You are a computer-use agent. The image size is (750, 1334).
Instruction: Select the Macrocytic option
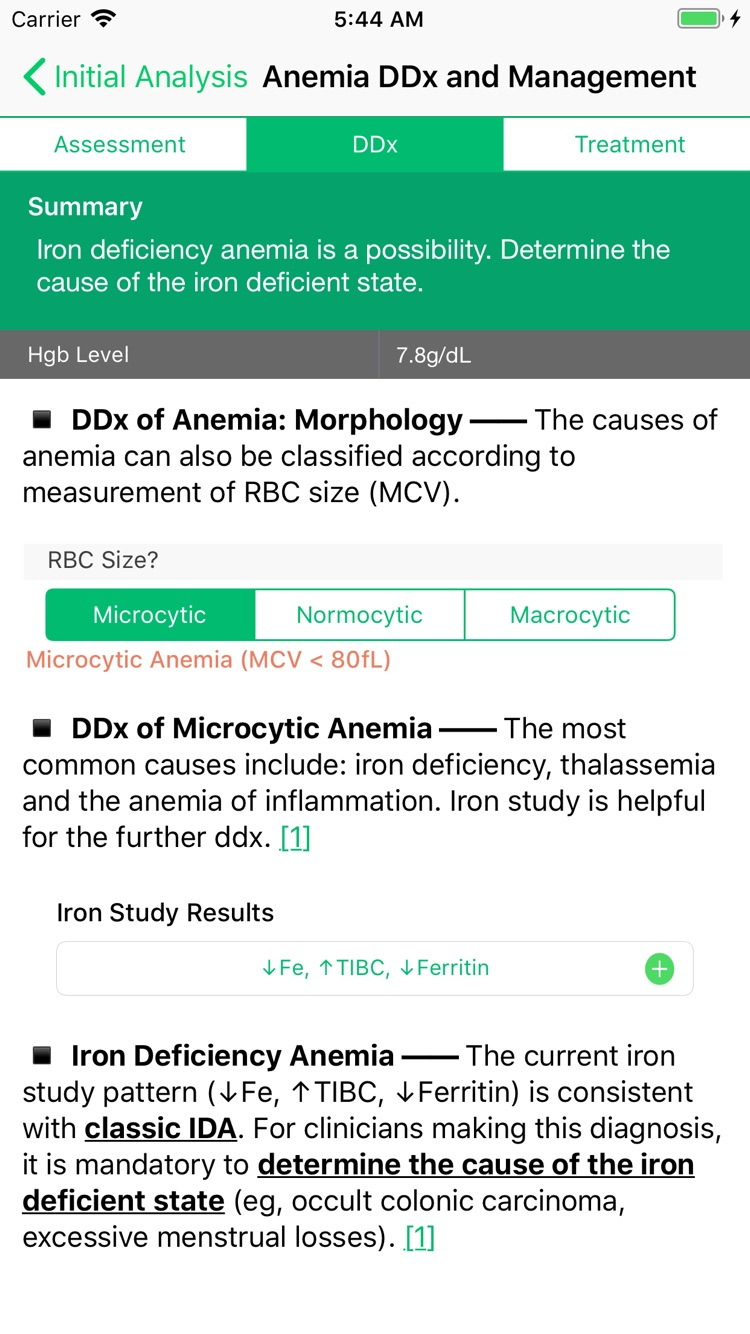point(569,614)
